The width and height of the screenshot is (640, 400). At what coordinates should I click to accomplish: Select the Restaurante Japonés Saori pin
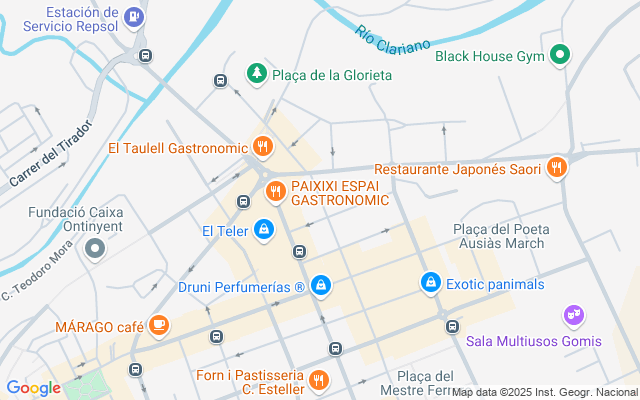(x=557, y=169)
